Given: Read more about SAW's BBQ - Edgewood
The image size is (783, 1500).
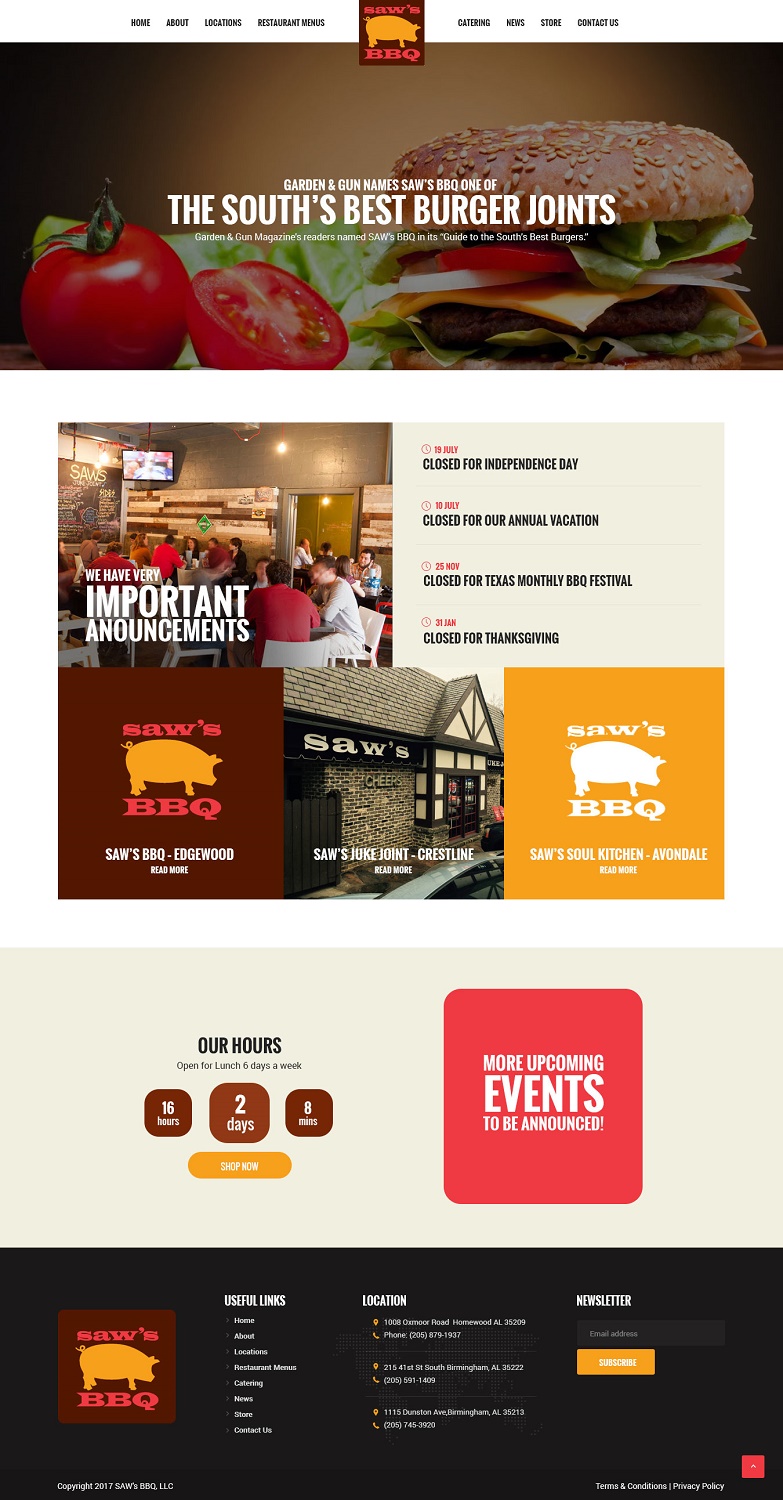Looking at the screenshot, I should coord(169,870).
